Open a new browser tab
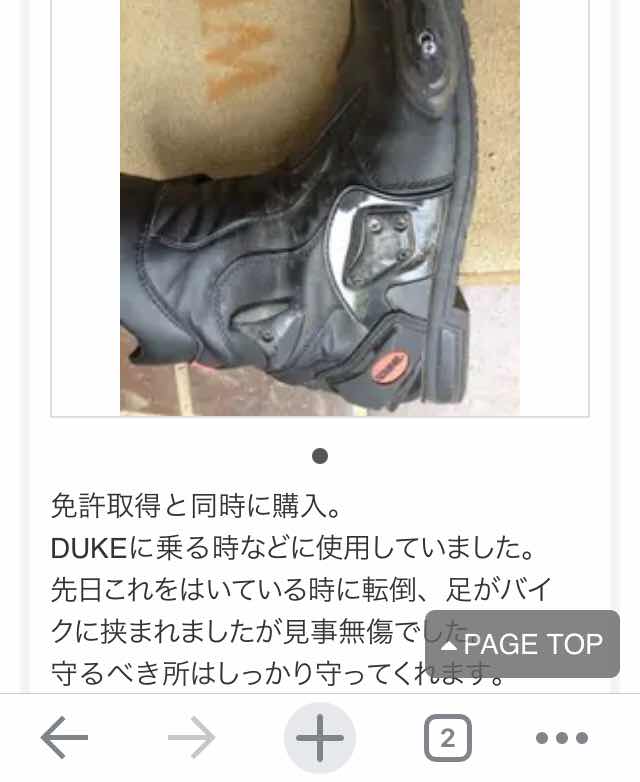The image size is (640, 782). coord(320,739)
